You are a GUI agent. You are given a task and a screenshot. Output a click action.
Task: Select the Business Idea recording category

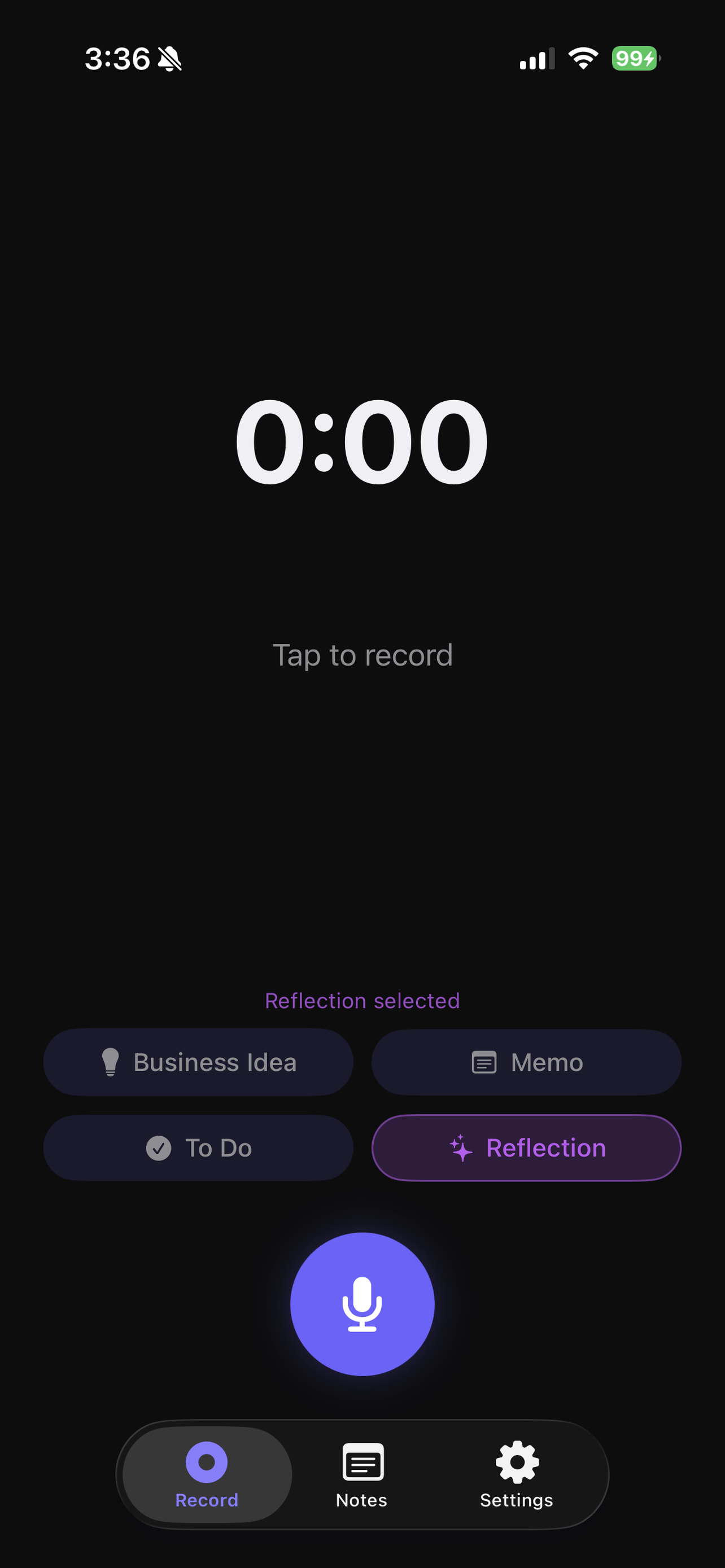(197, 1062)
